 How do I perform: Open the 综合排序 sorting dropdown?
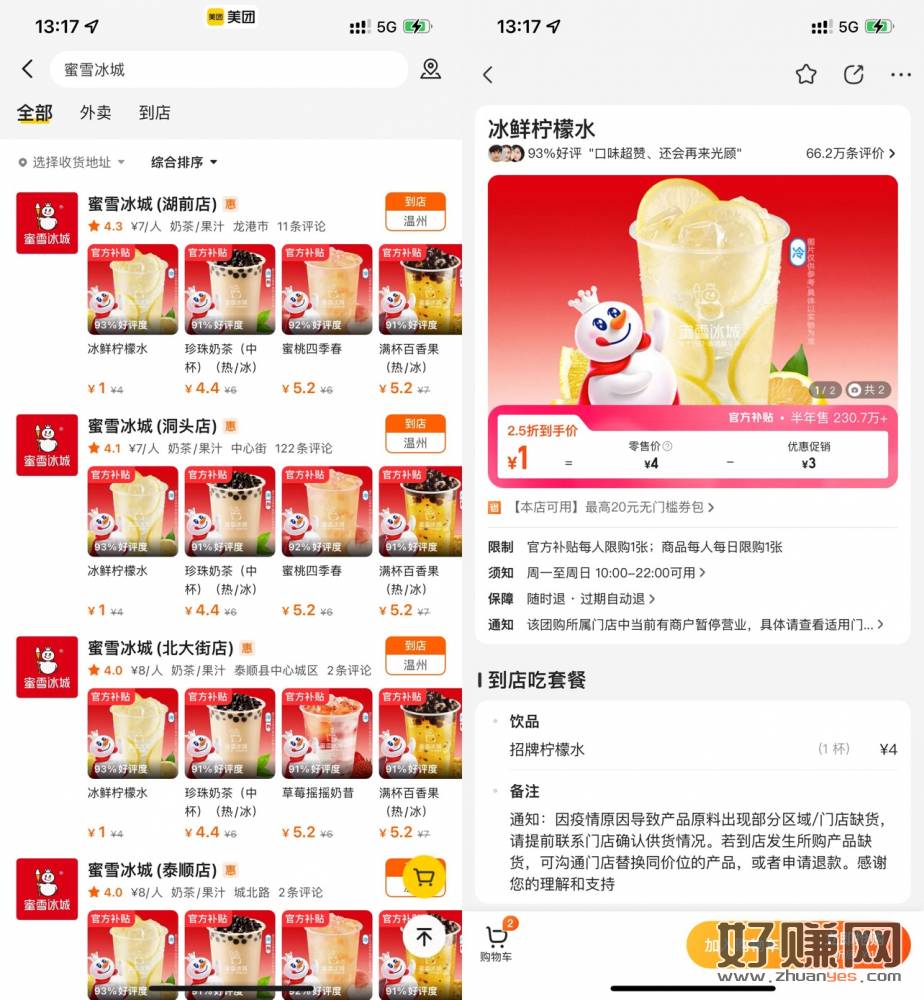pyautogui.click(x=184, y=162)
